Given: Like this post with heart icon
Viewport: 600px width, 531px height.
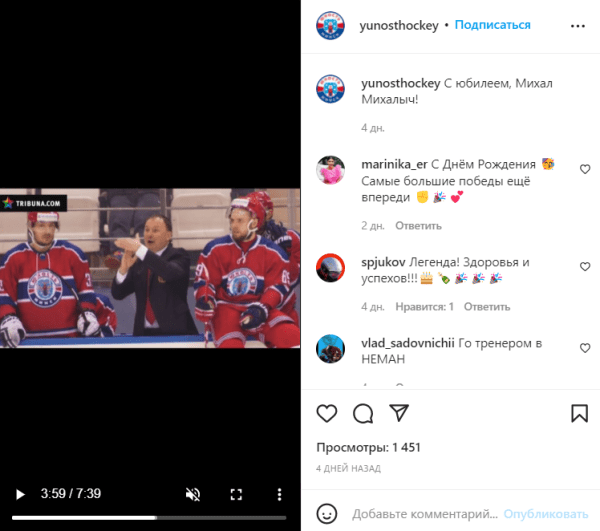Looking at the screenshot, I should pos(327,413).
